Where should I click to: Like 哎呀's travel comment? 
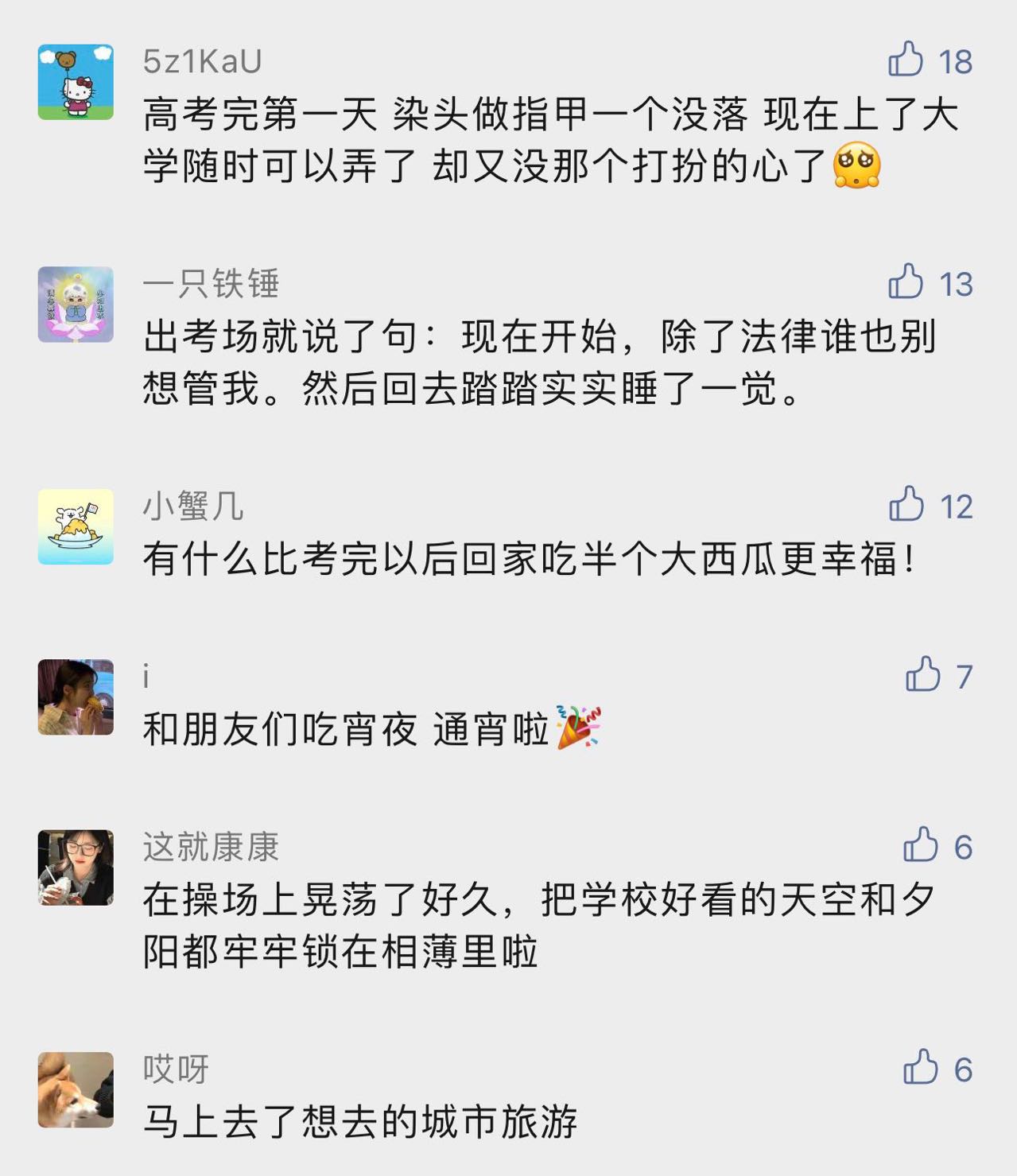[x=921, y=1068]
